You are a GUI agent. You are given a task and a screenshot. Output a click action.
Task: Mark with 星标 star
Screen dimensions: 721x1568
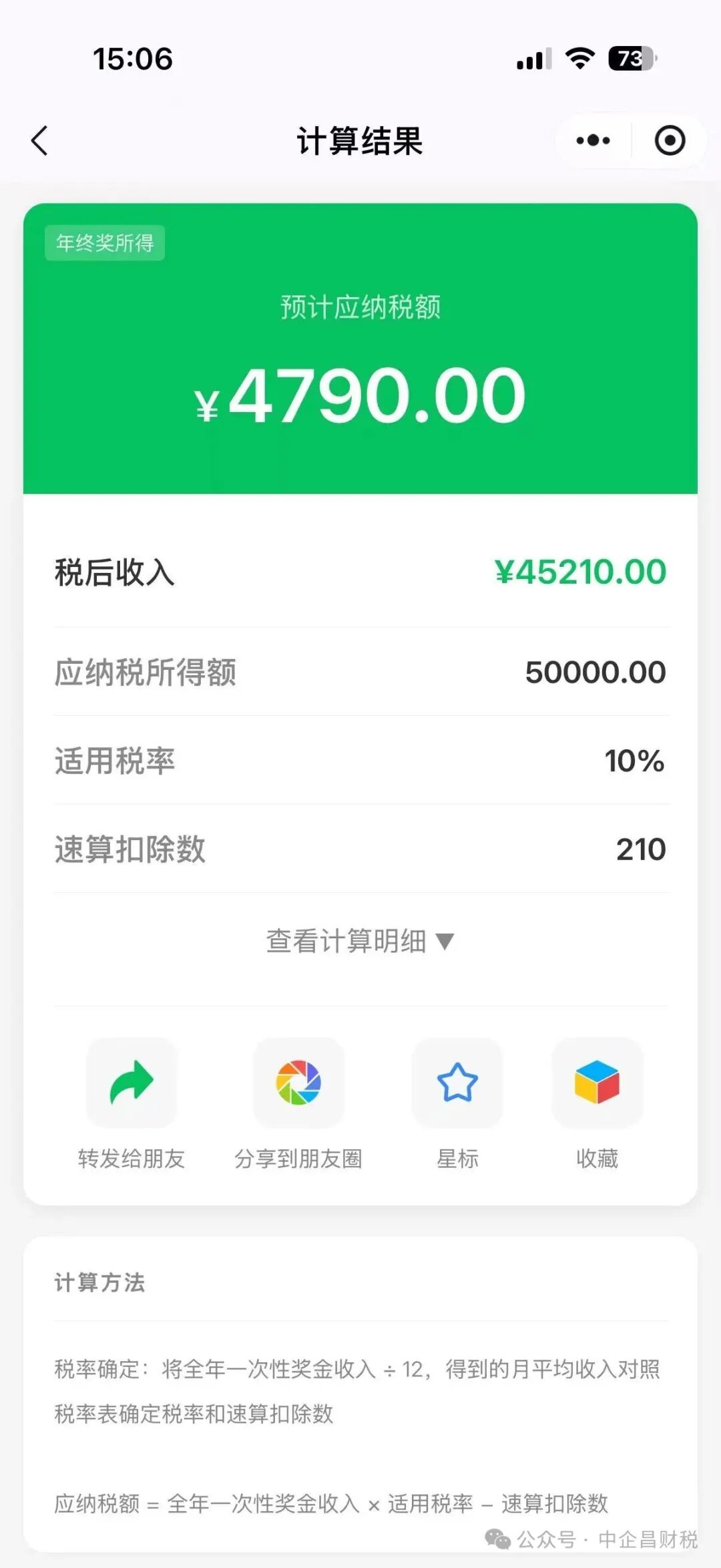[x=457, y=1083]
